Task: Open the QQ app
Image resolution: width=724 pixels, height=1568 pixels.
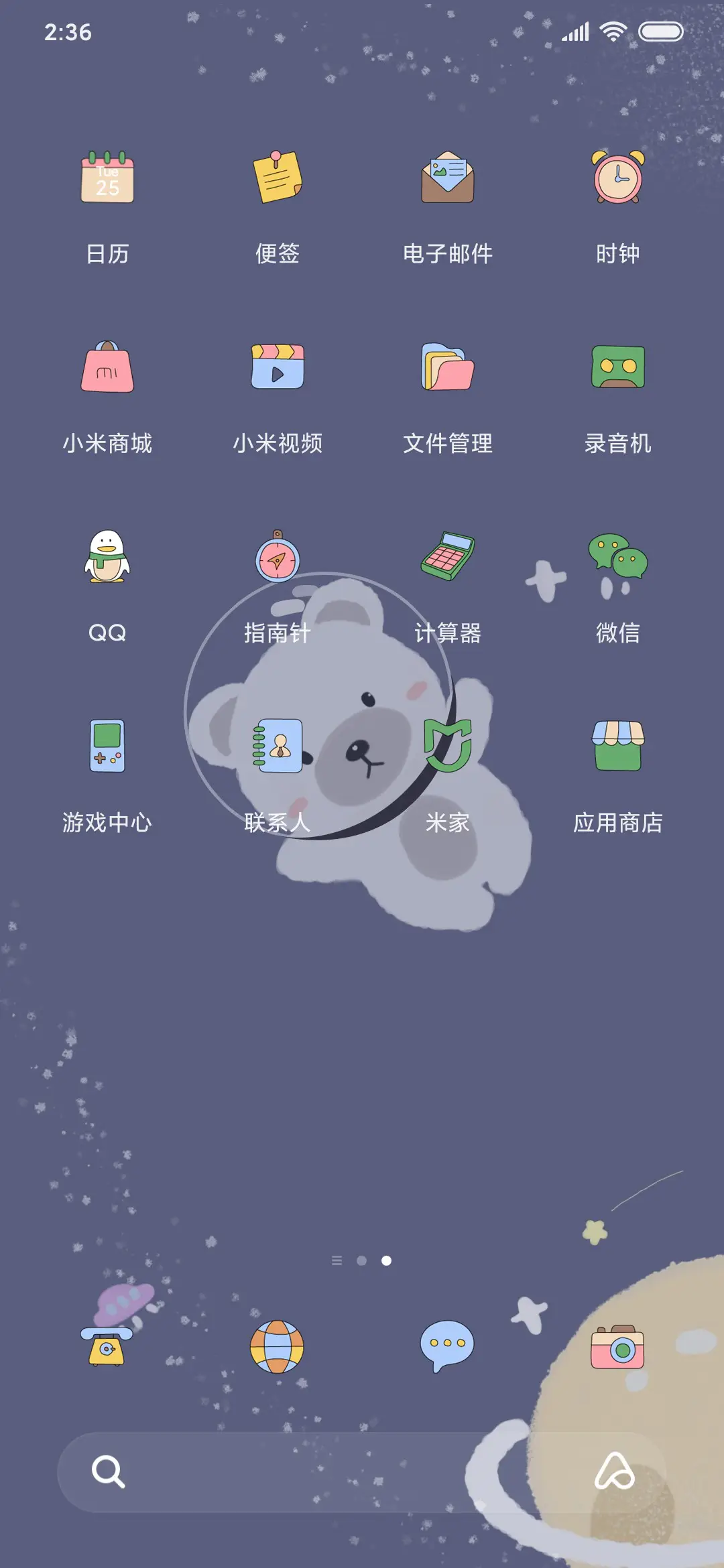Action: click(107, 560)
